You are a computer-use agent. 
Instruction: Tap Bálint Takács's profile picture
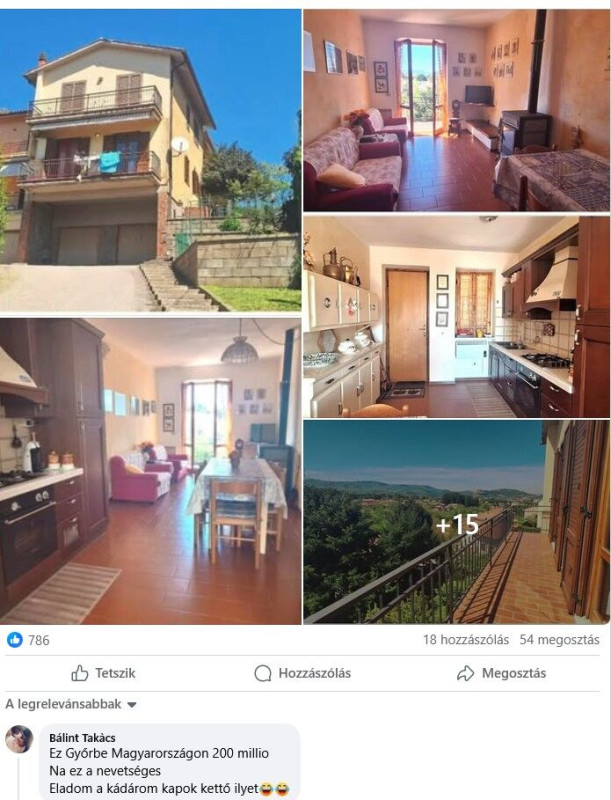(19, 739)
